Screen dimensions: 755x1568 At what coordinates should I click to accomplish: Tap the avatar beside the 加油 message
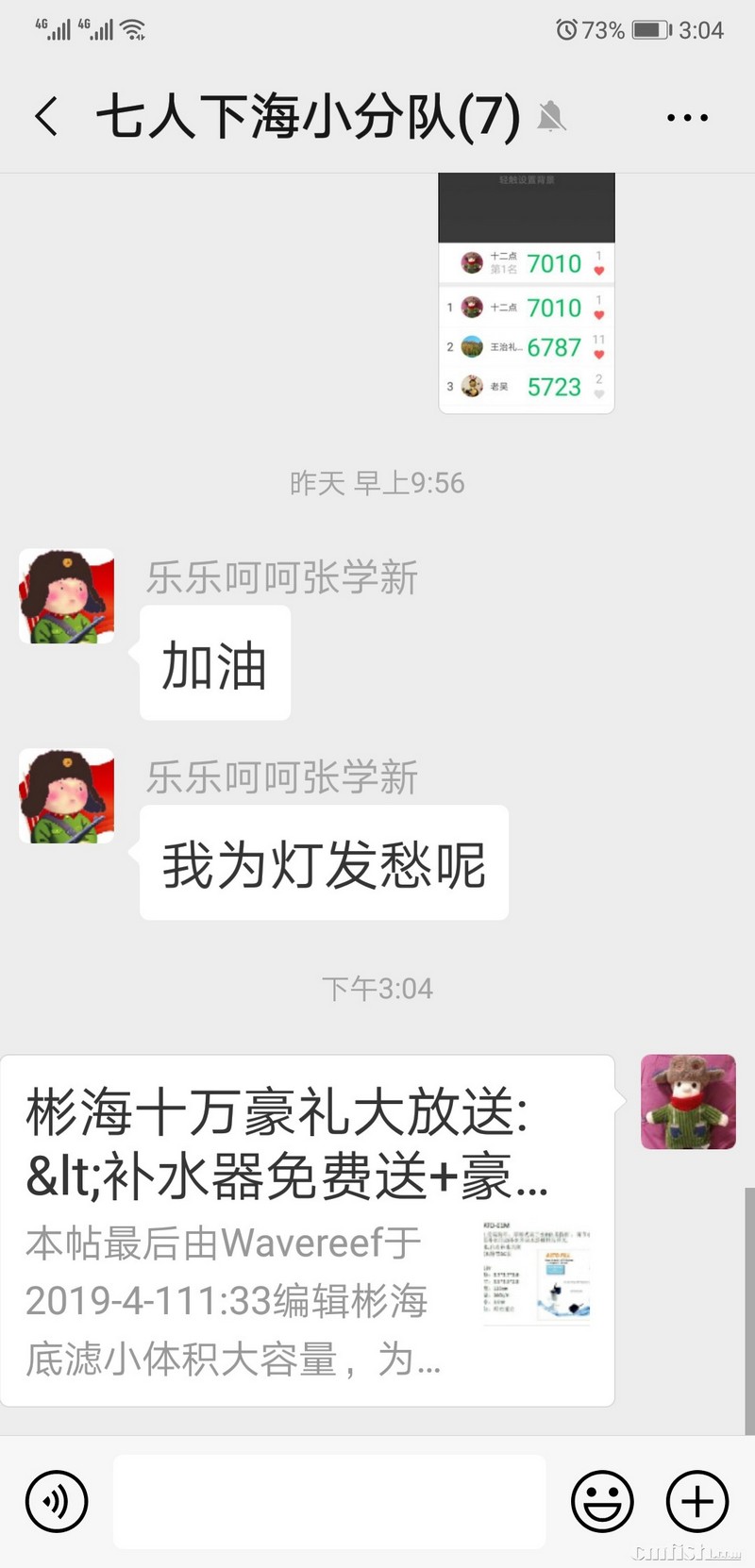click(67, 596)
